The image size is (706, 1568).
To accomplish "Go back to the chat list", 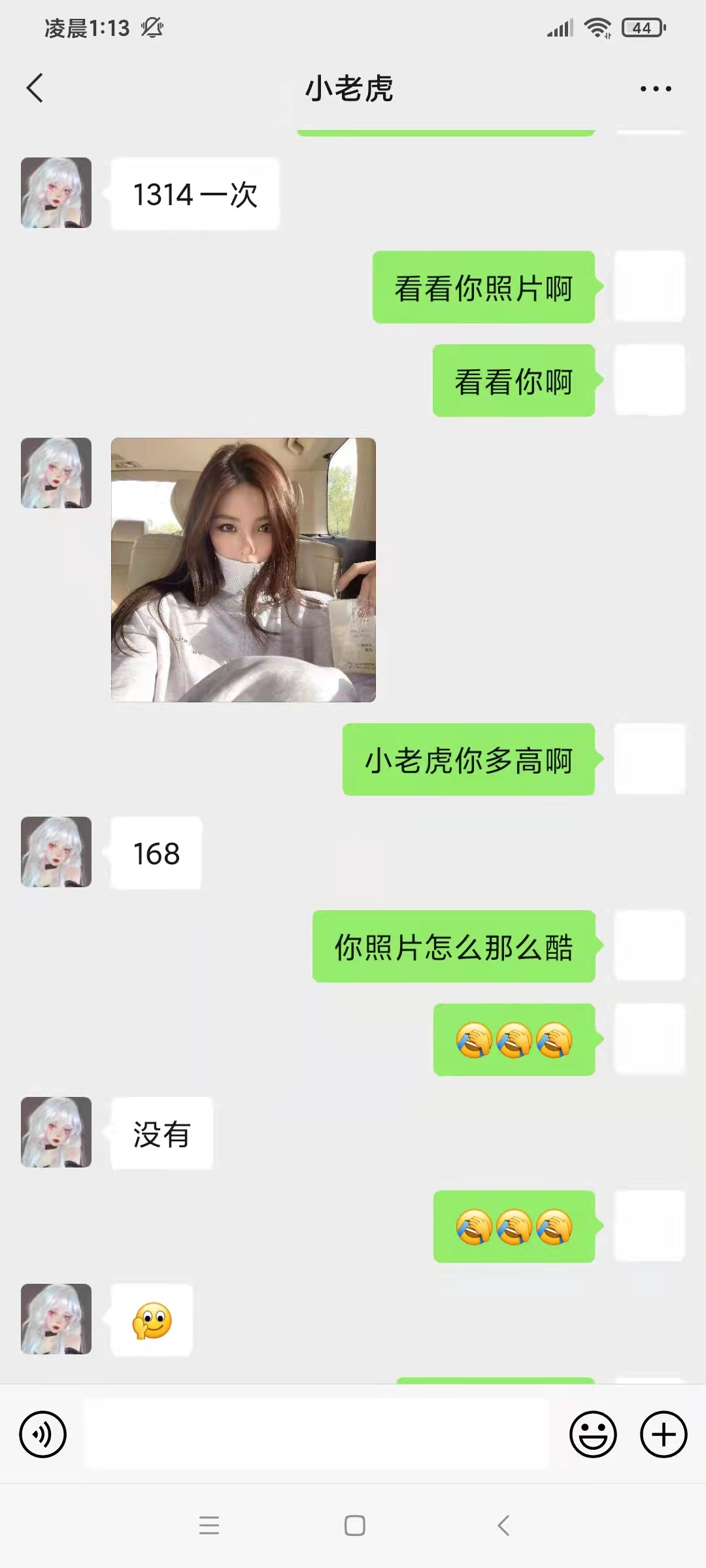I will (35, 88).
